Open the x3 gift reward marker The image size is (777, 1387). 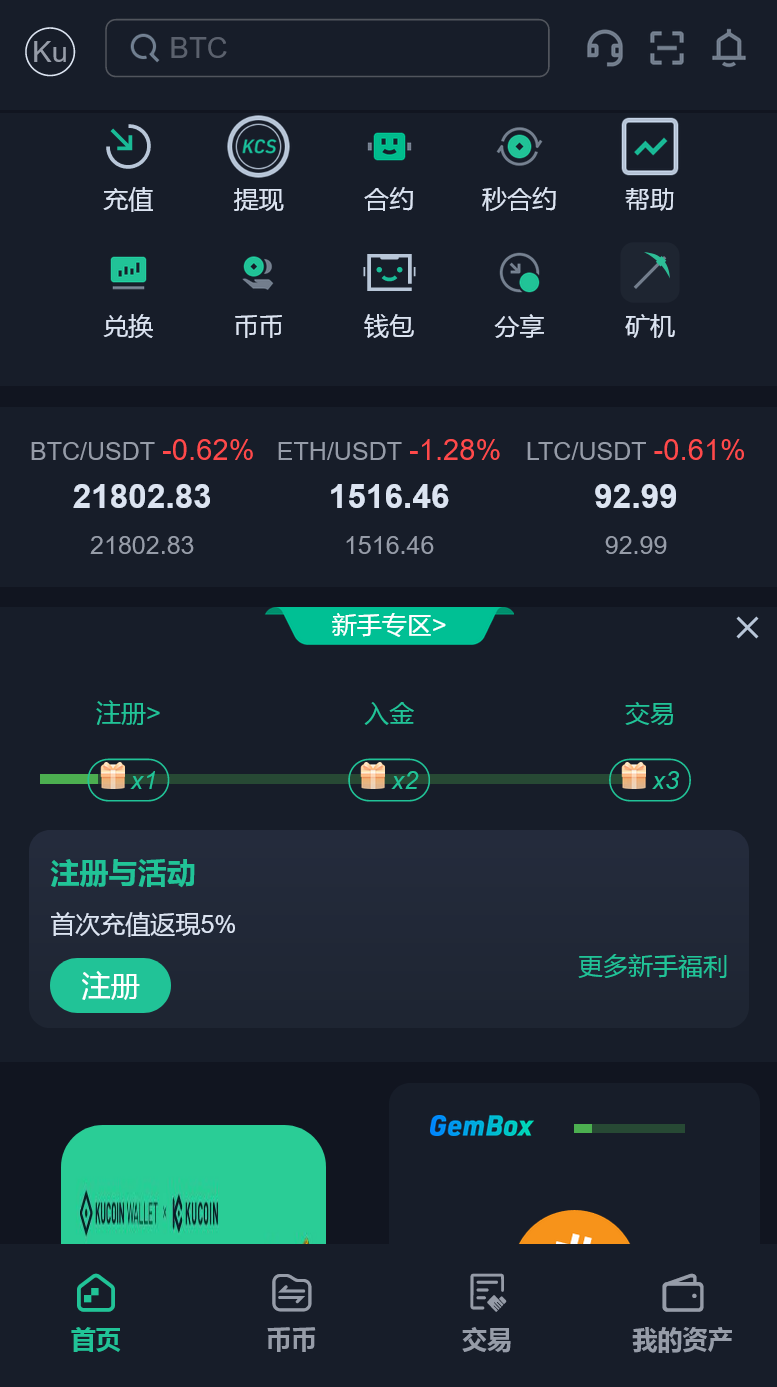[650, 779]
